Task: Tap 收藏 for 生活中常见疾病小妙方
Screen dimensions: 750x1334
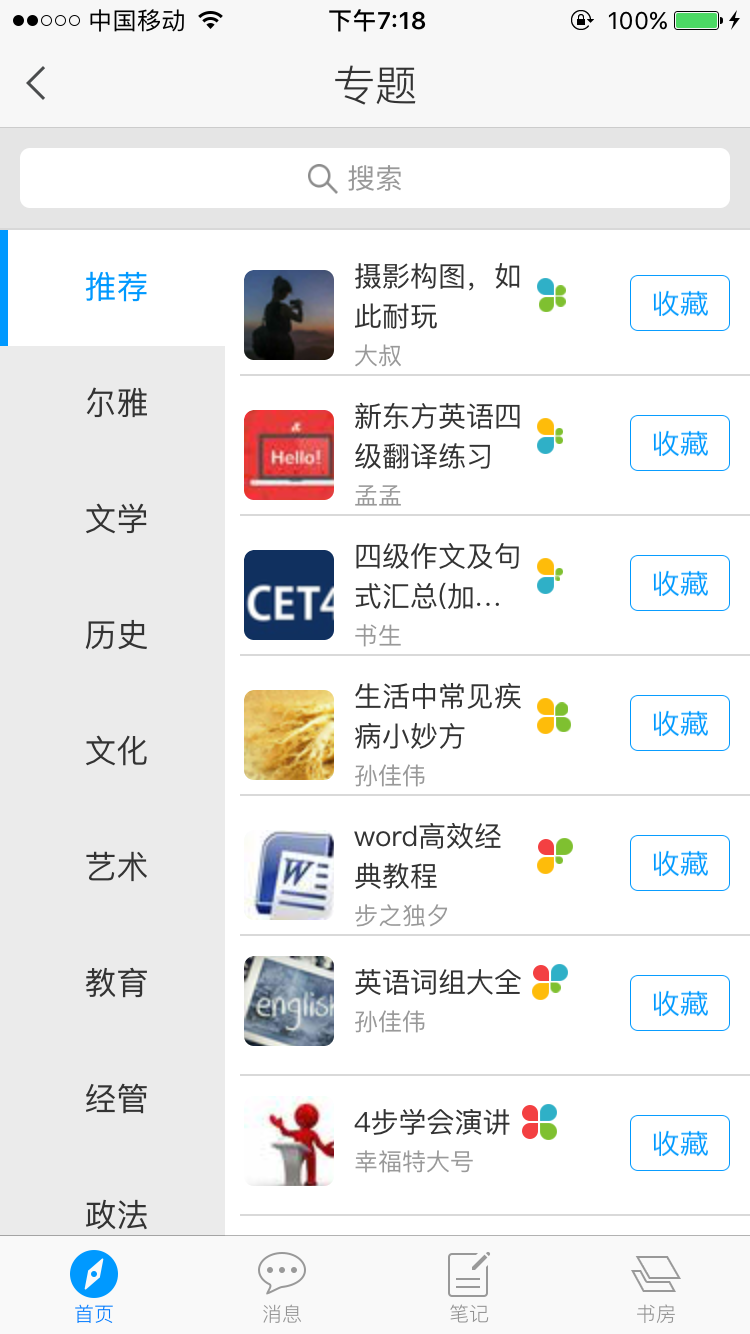Action: coord(679,723)
